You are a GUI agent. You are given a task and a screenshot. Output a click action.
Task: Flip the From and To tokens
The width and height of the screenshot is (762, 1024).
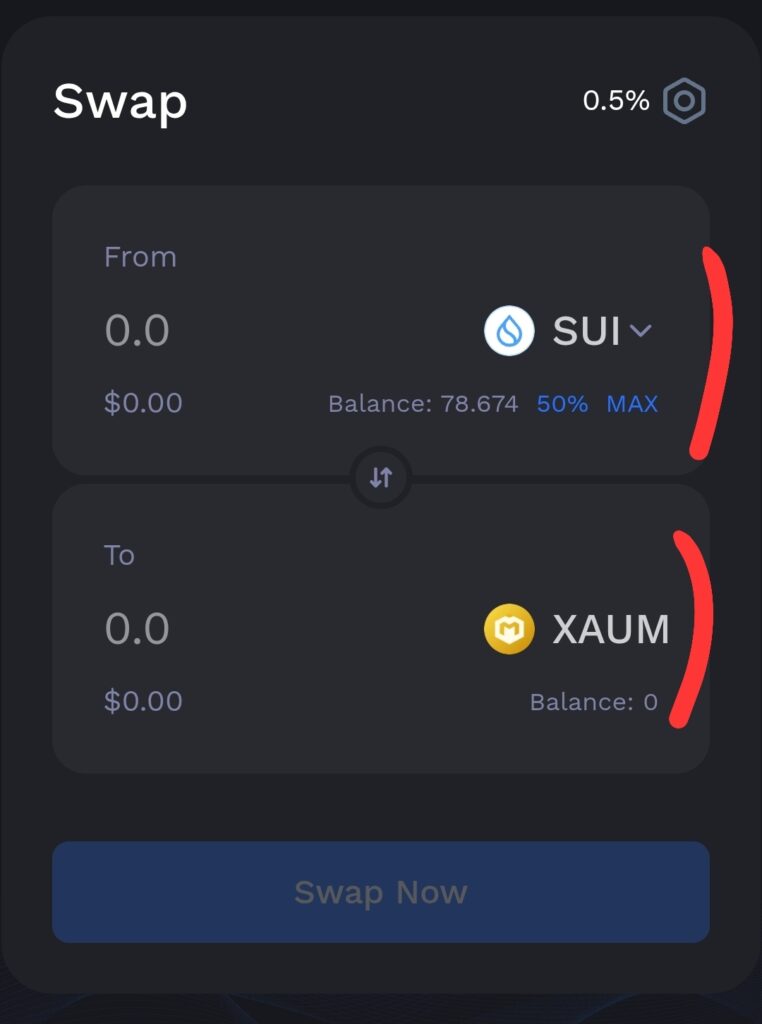click(x=381, y=478)
